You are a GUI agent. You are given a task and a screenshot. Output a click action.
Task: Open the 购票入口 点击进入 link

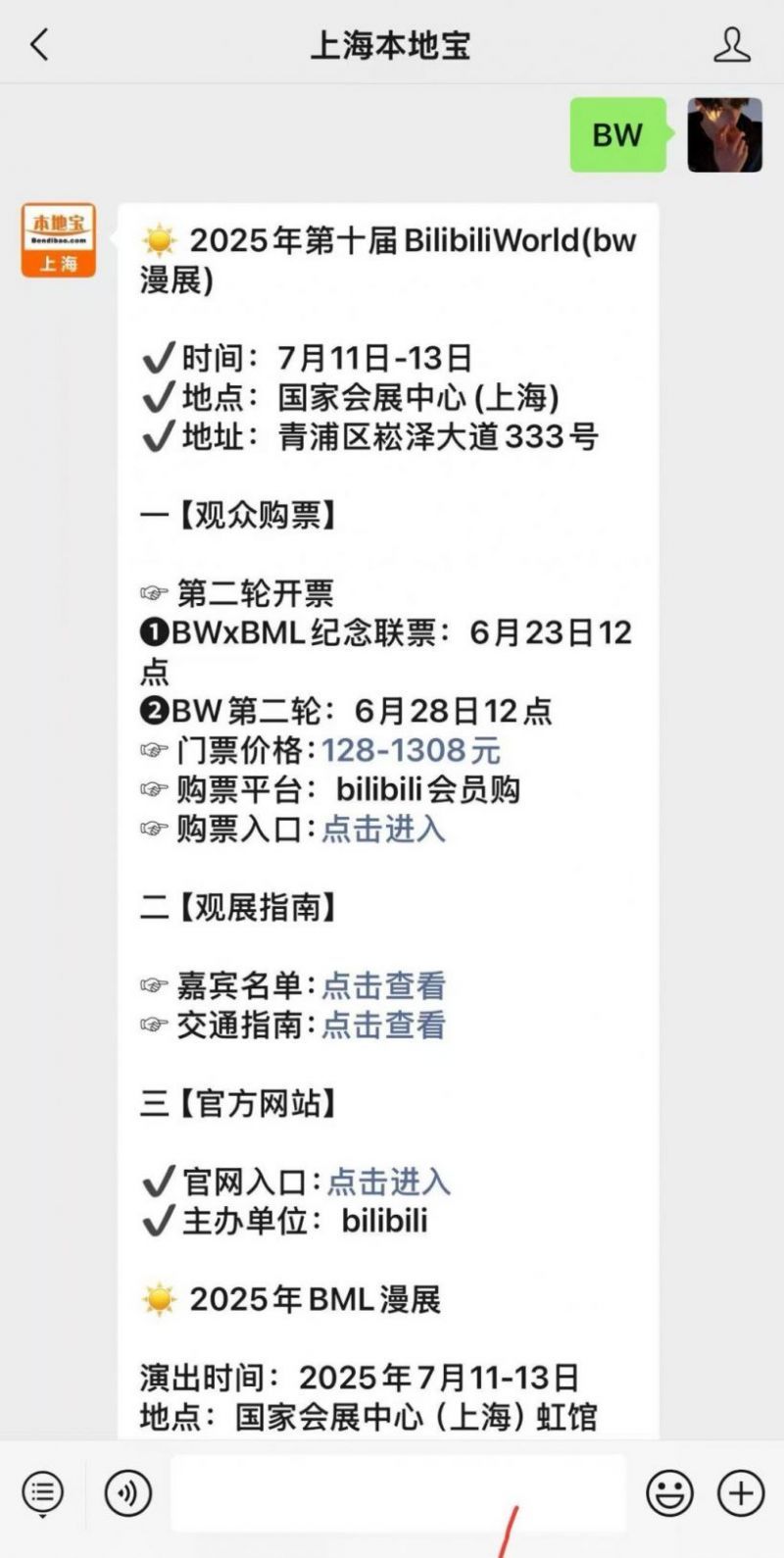[383, 829]
